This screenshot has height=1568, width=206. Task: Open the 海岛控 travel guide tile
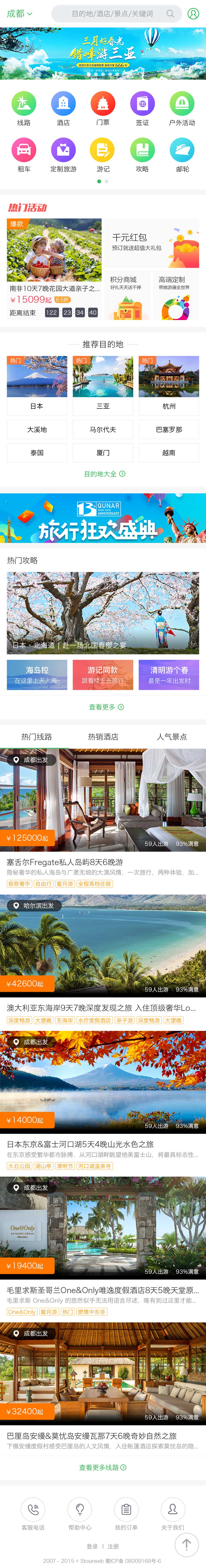[x=37, y=674]
